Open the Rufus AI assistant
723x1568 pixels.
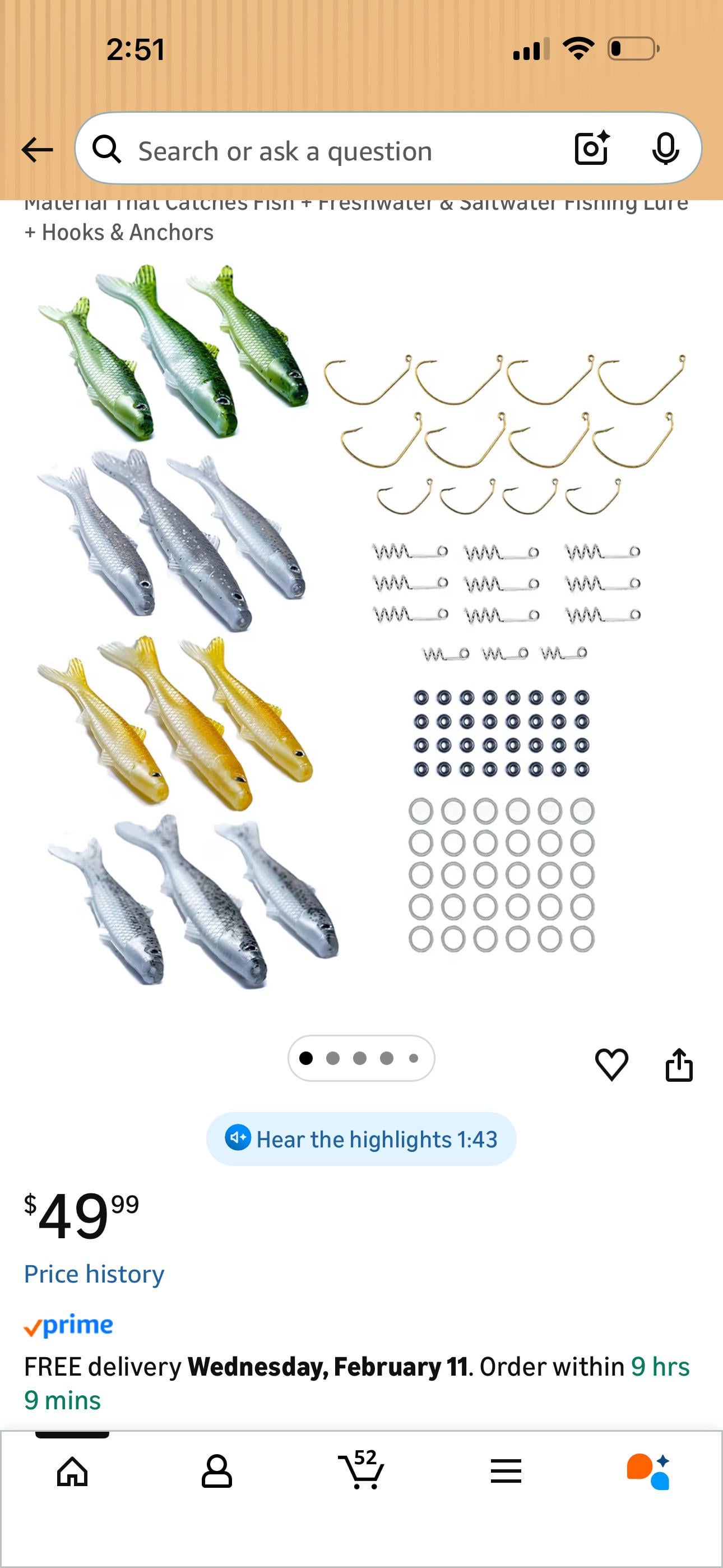pyautogui.click(x=649, y=1472)
